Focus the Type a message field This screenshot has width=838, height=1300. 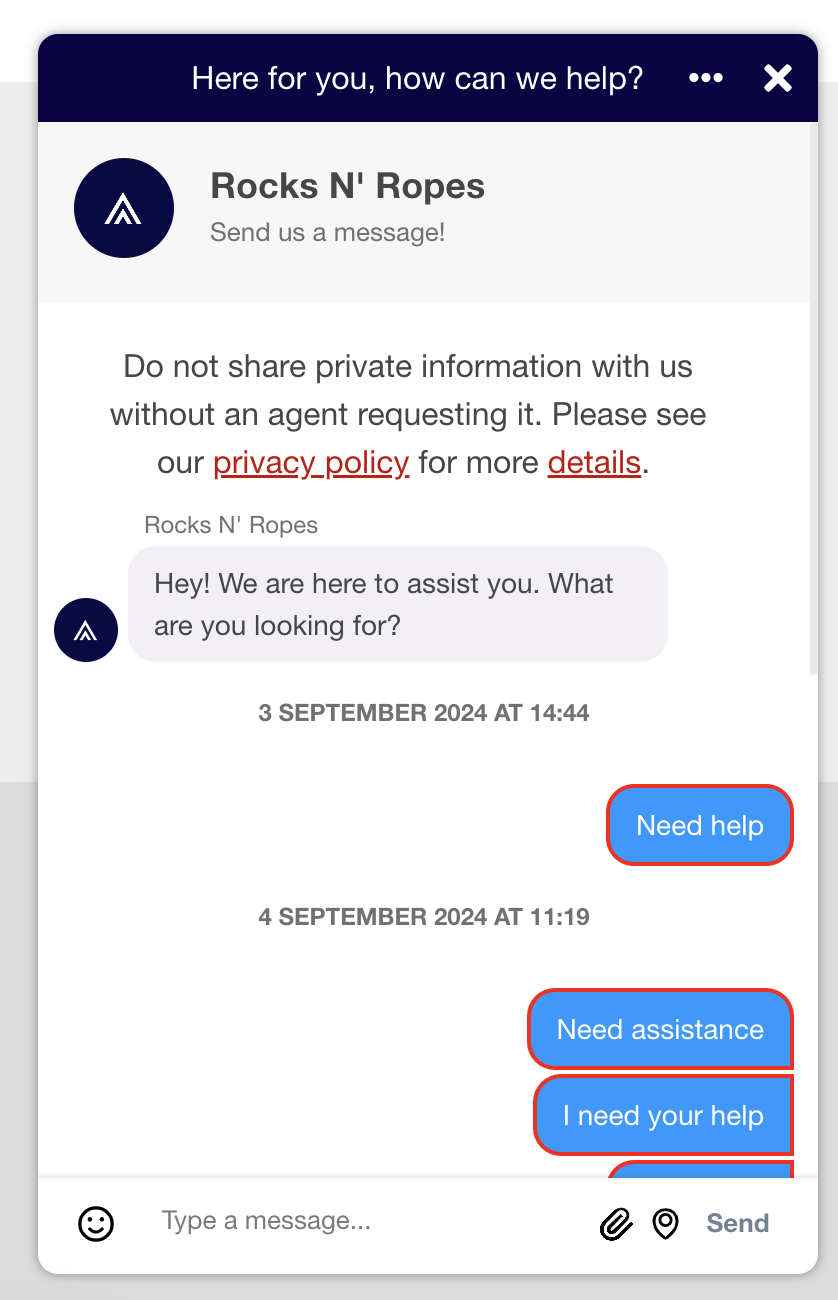[370, 1221]
